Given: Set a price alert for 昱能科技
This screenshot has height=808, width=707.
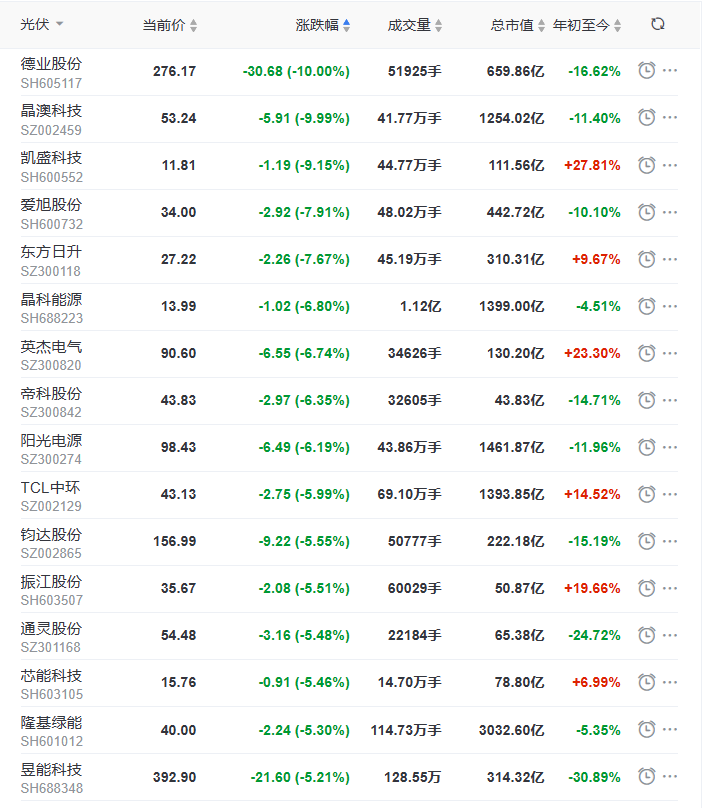Looking at the screenshot, I should 647,776.
